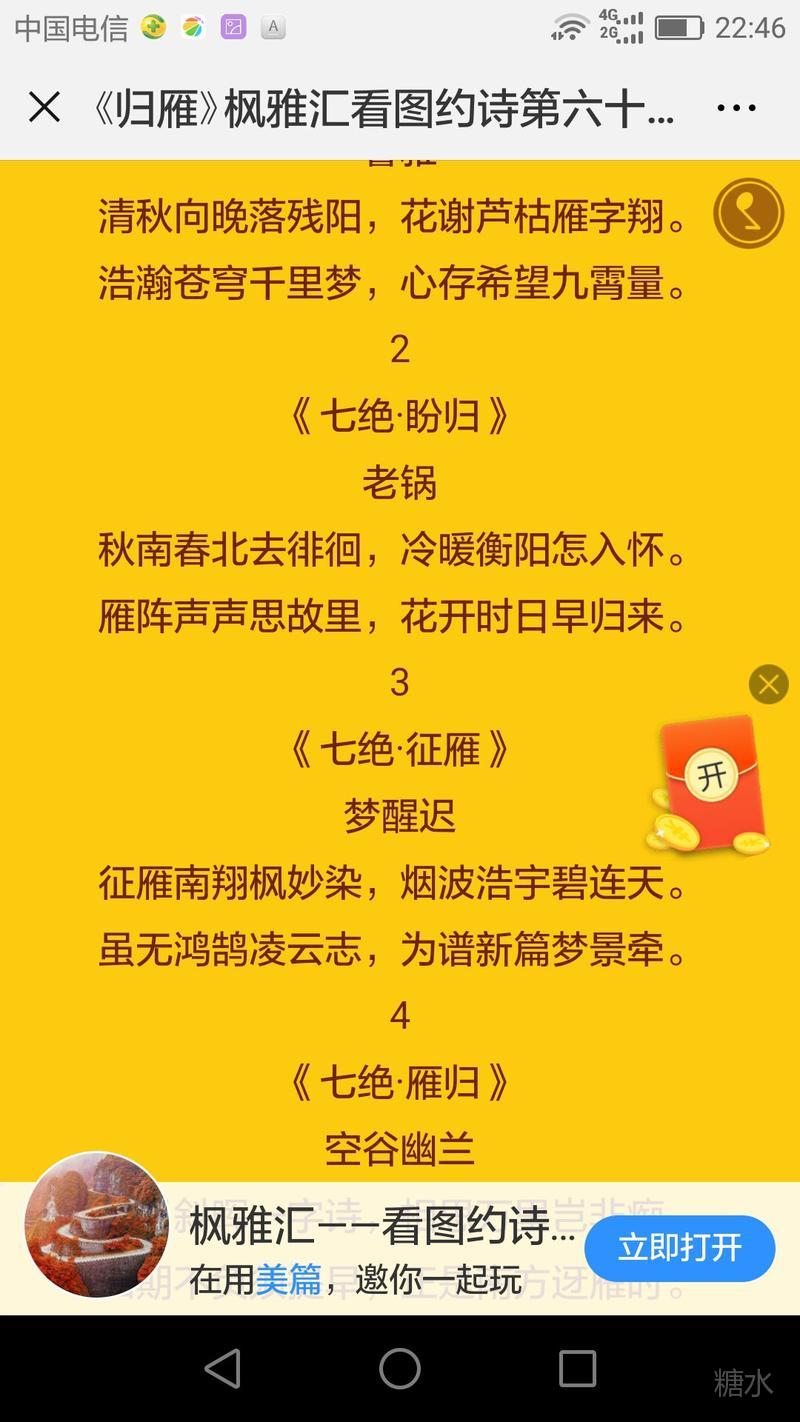Dismiss the red envelope popup
800x1422 pixels.
pos(768,685)
